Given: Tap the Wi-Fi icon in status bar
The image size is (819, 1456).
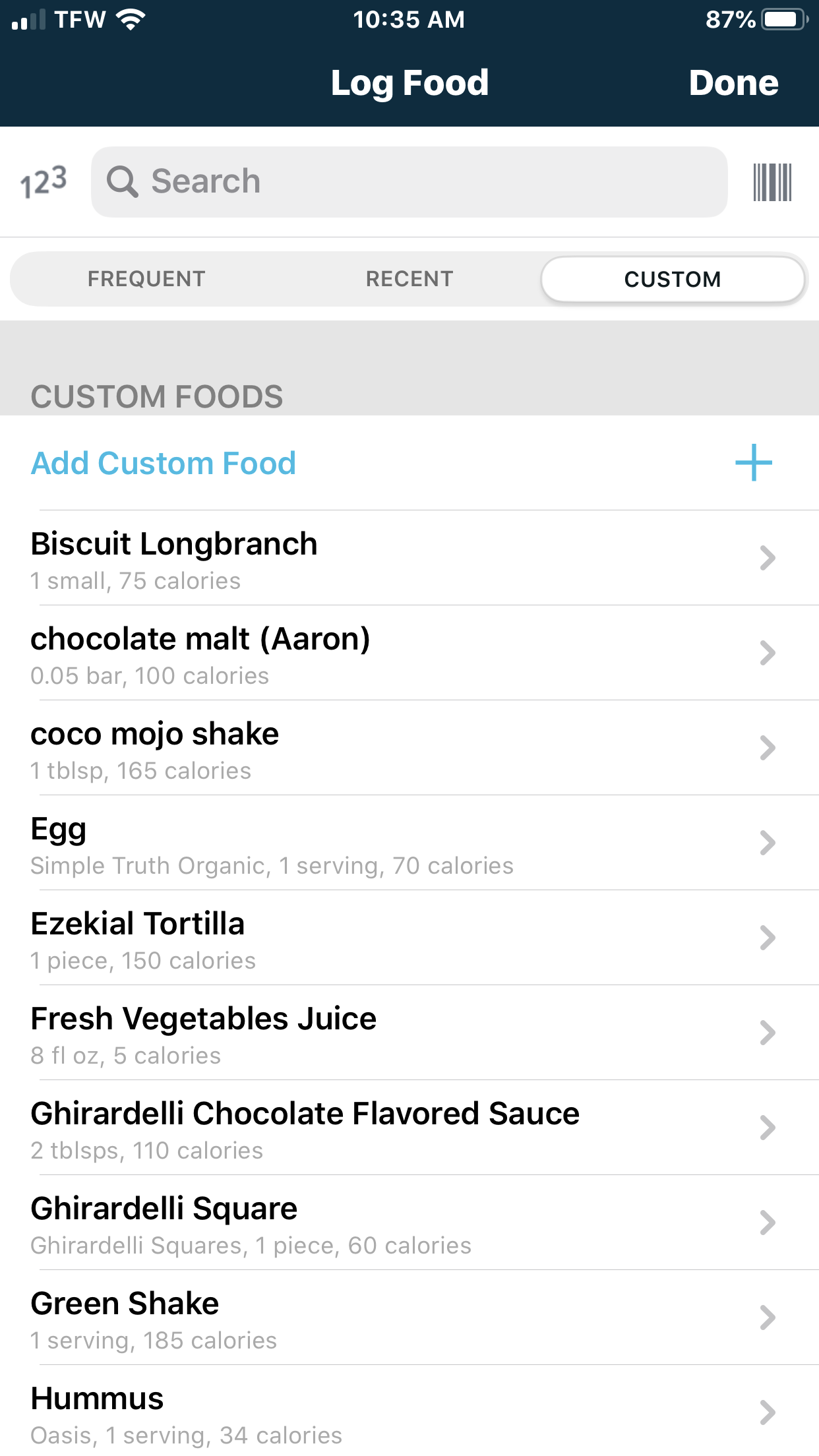Looking at the screenshot, I should 131,18.
